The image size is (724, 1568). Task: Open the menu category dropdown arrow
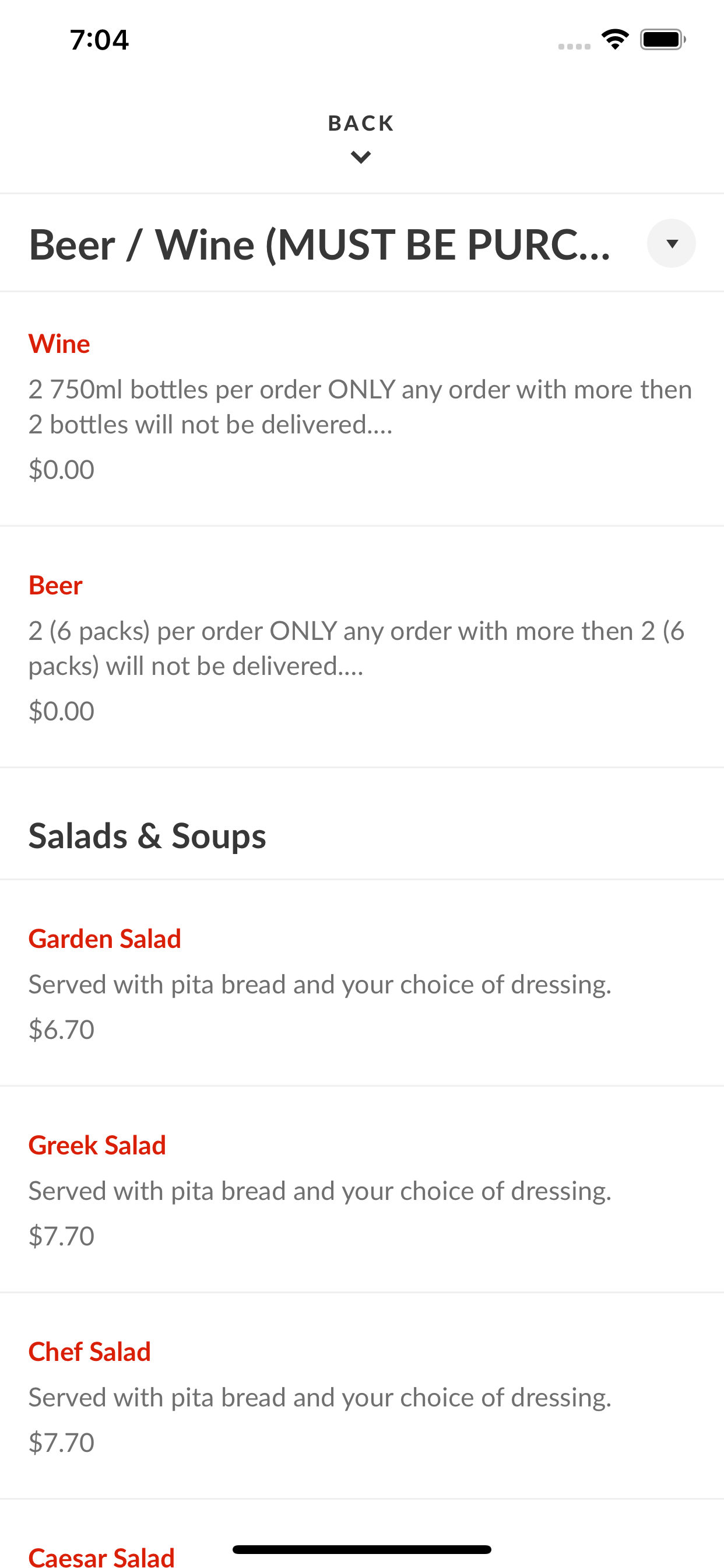[x=671, y=243]
